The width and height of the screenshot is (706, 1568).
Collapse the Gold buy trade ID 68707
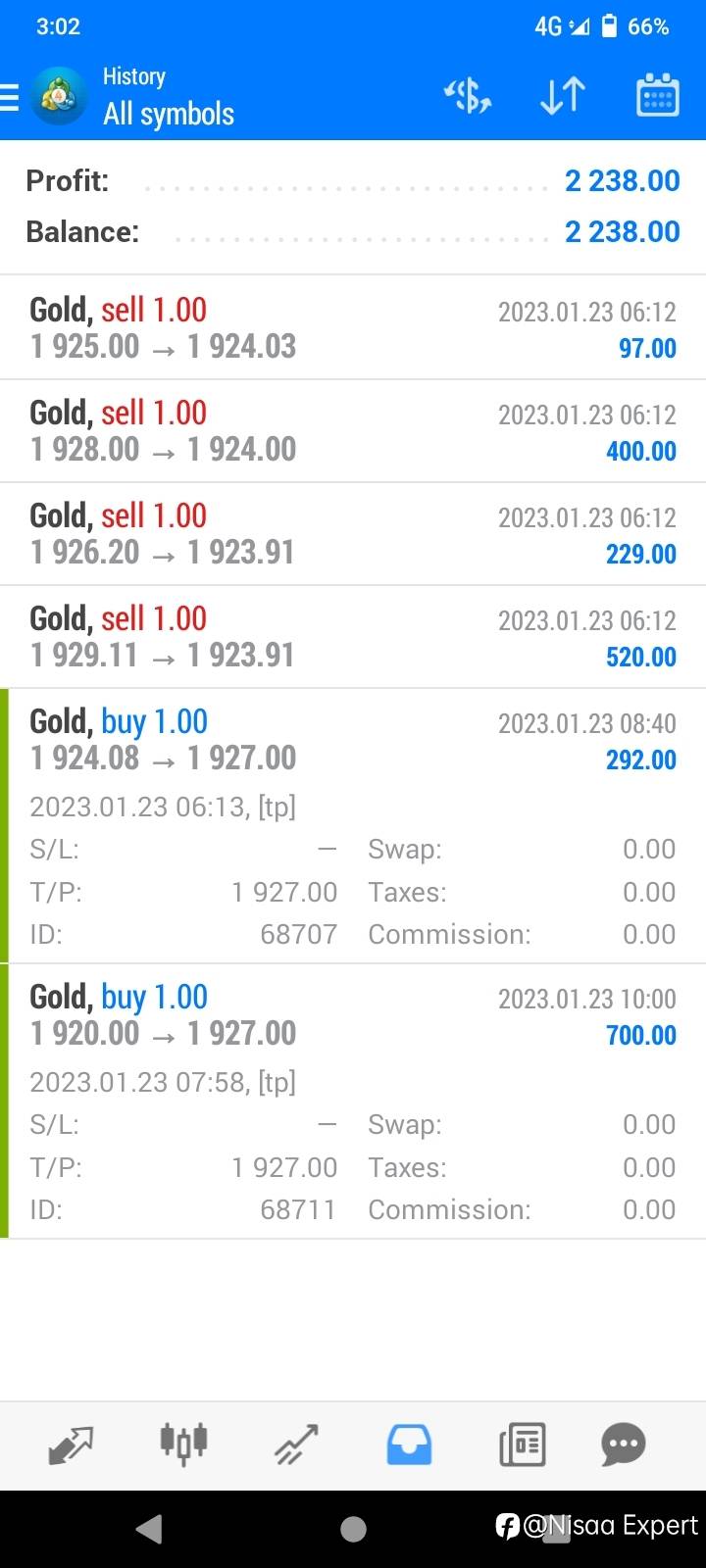point(353,826)
